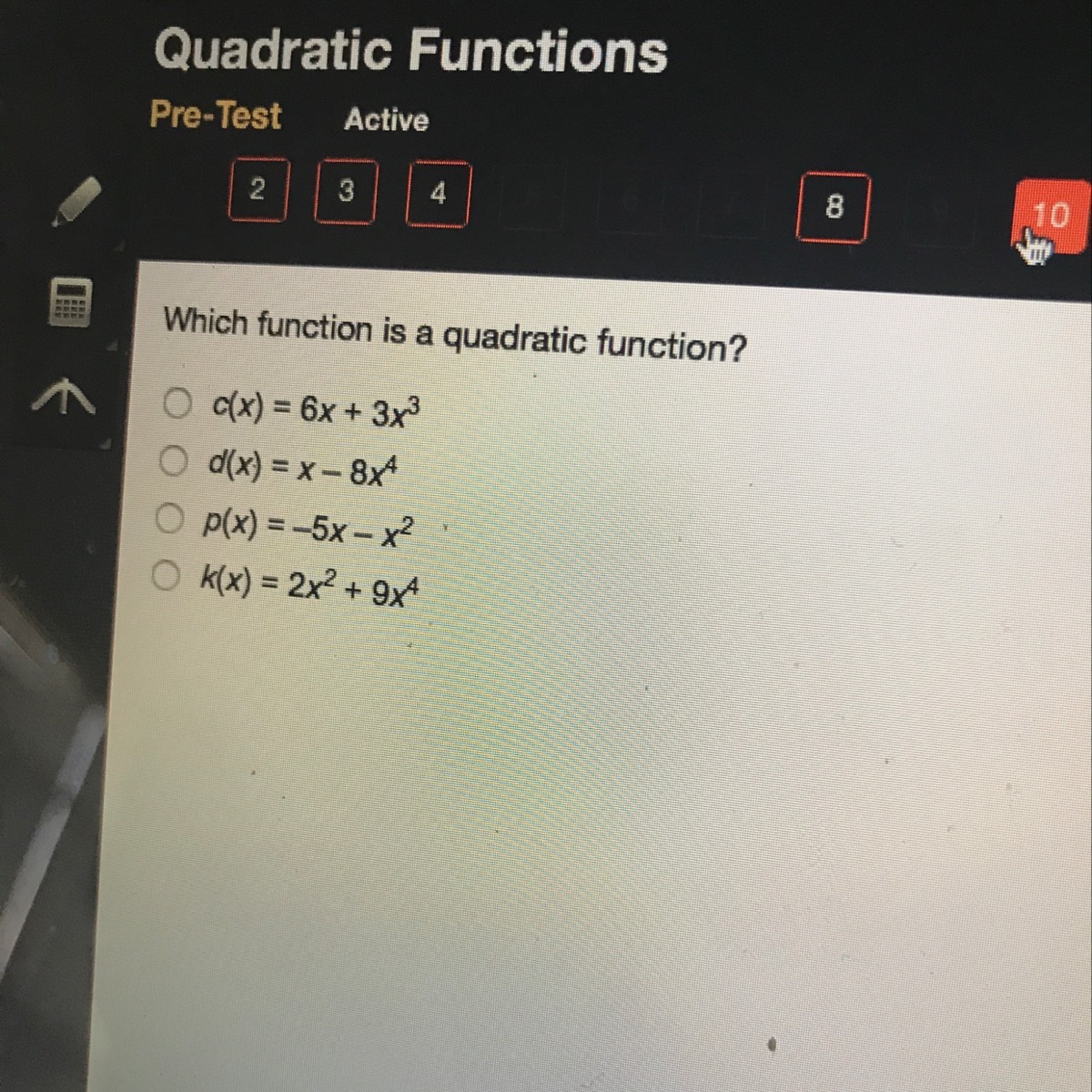The image size is (1092, 1092).
Task: Select answer d(x) = x – 8x⁴
Action: coord(172,461)
